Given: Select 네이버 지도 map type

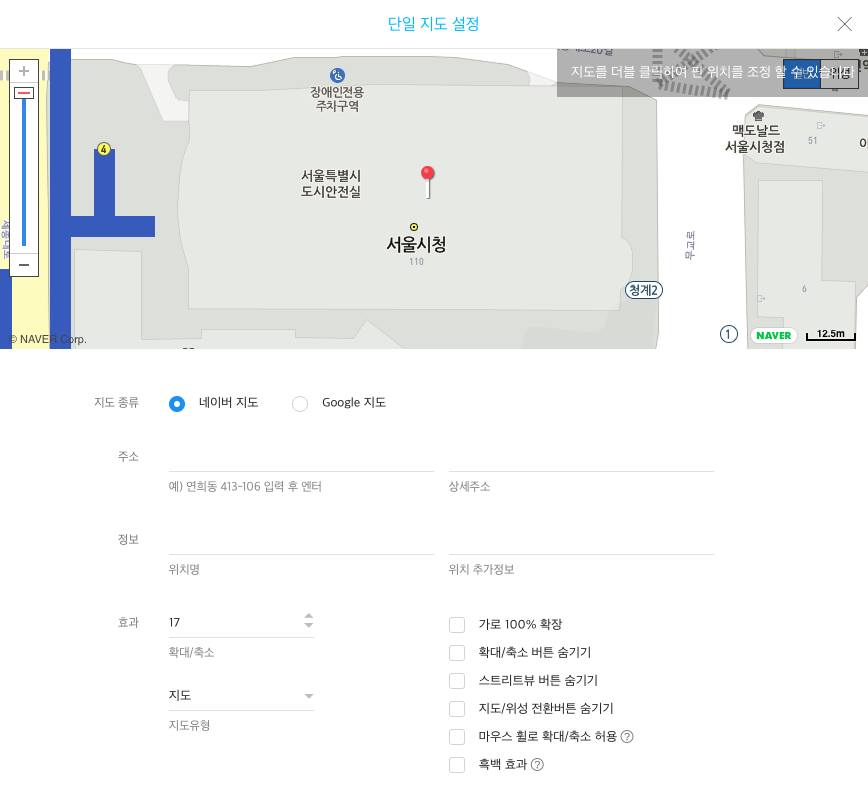Looking at the screenshot, I should tap(177, 404).
